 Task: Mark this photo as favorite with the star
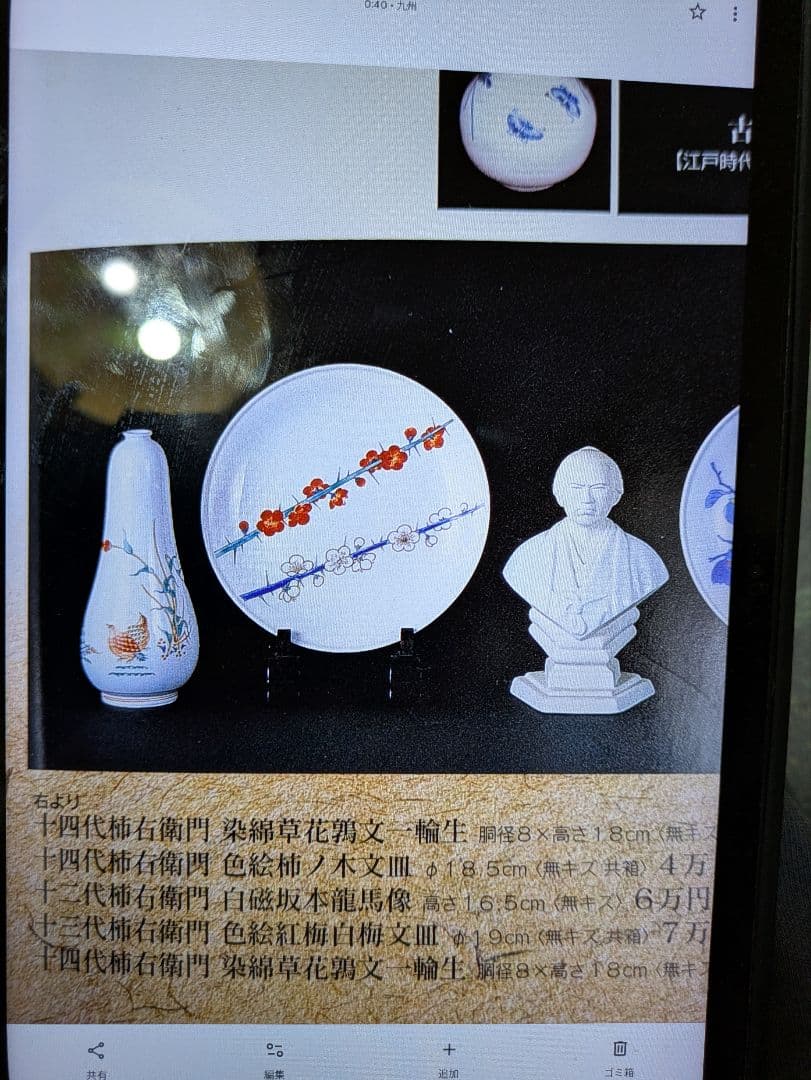[697, 12]
